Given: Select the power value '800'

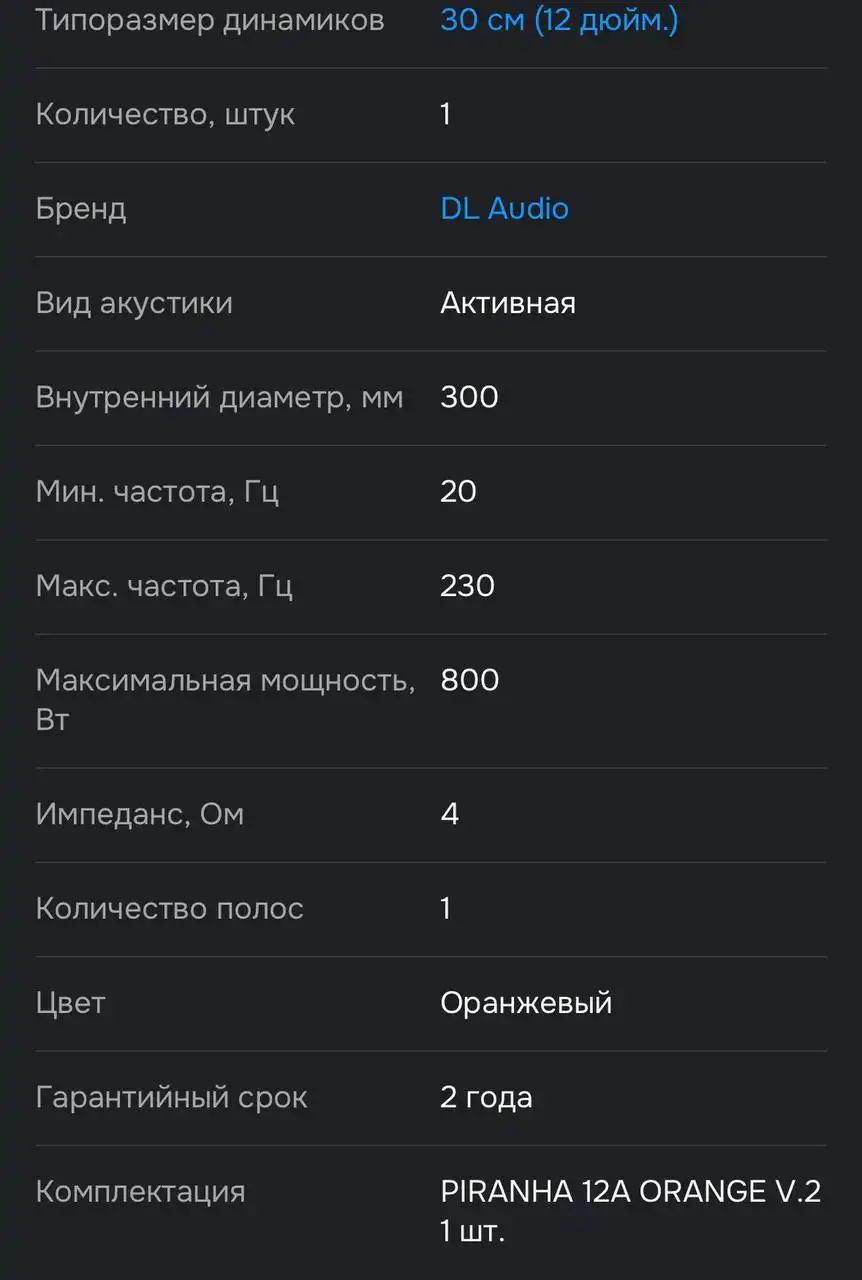Looking at the screenshot, I should coord(469,679).
